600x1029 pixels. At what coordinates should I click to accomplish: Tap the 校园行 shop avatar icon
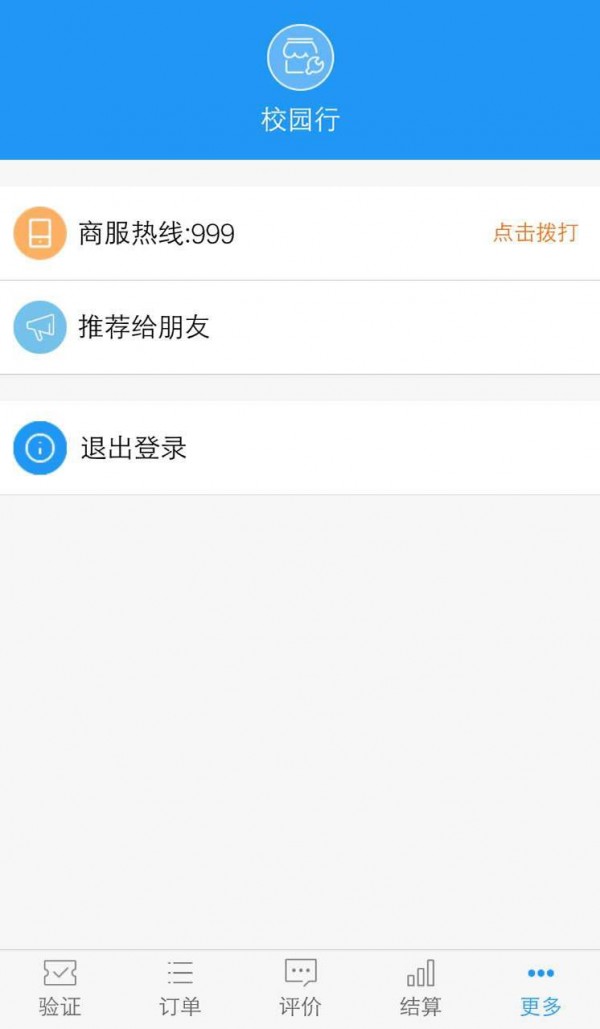click(300, 57)
